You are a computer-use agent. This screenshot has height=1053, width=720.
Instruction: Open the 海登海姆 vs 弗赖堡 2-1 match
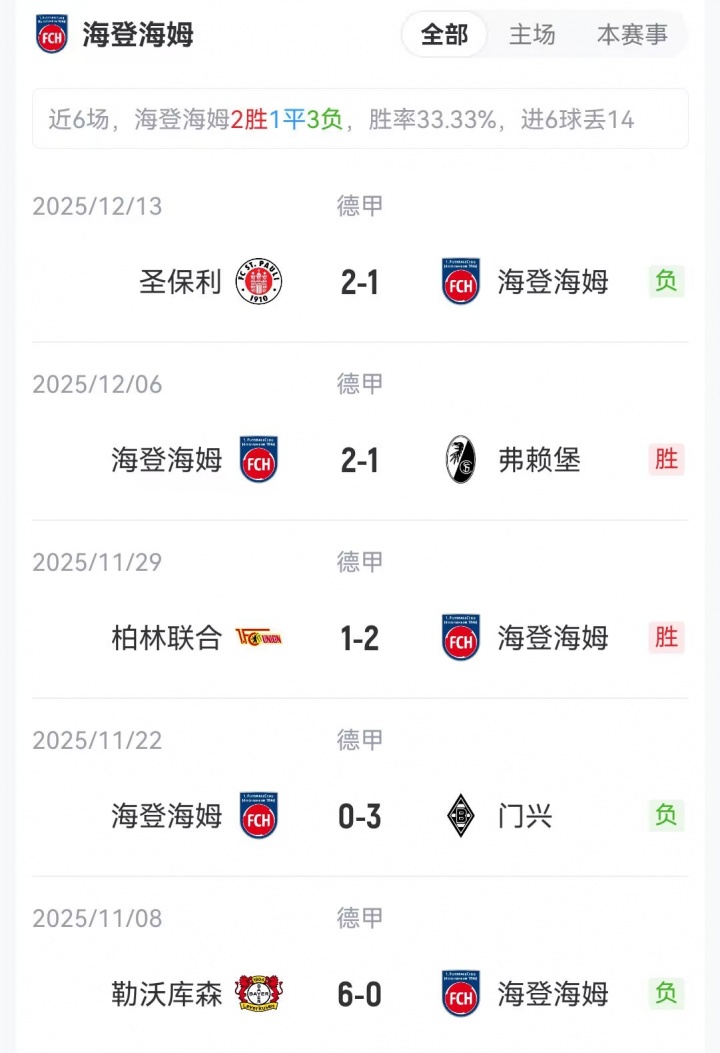pos(360,460)
